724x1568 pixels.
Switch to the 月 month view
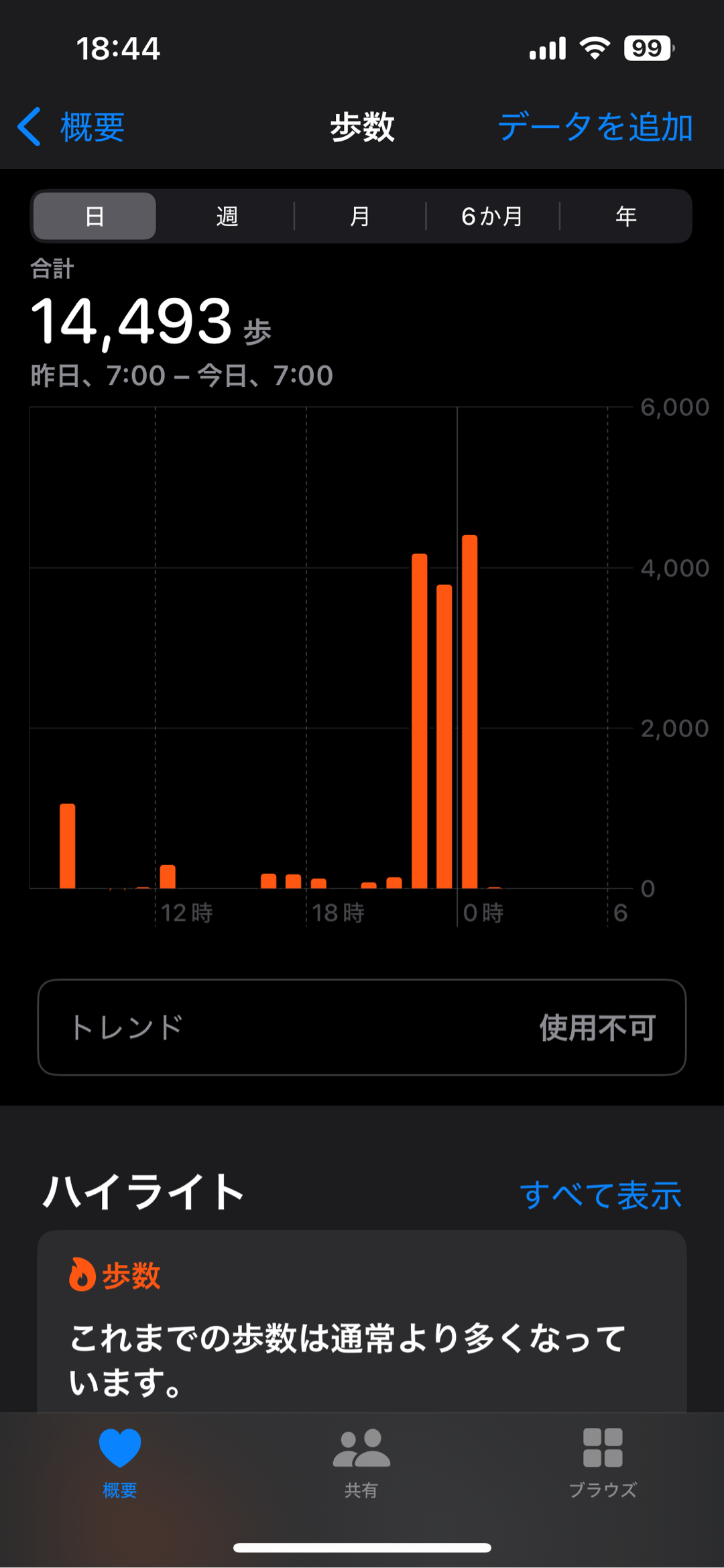(x=360, y=216)
